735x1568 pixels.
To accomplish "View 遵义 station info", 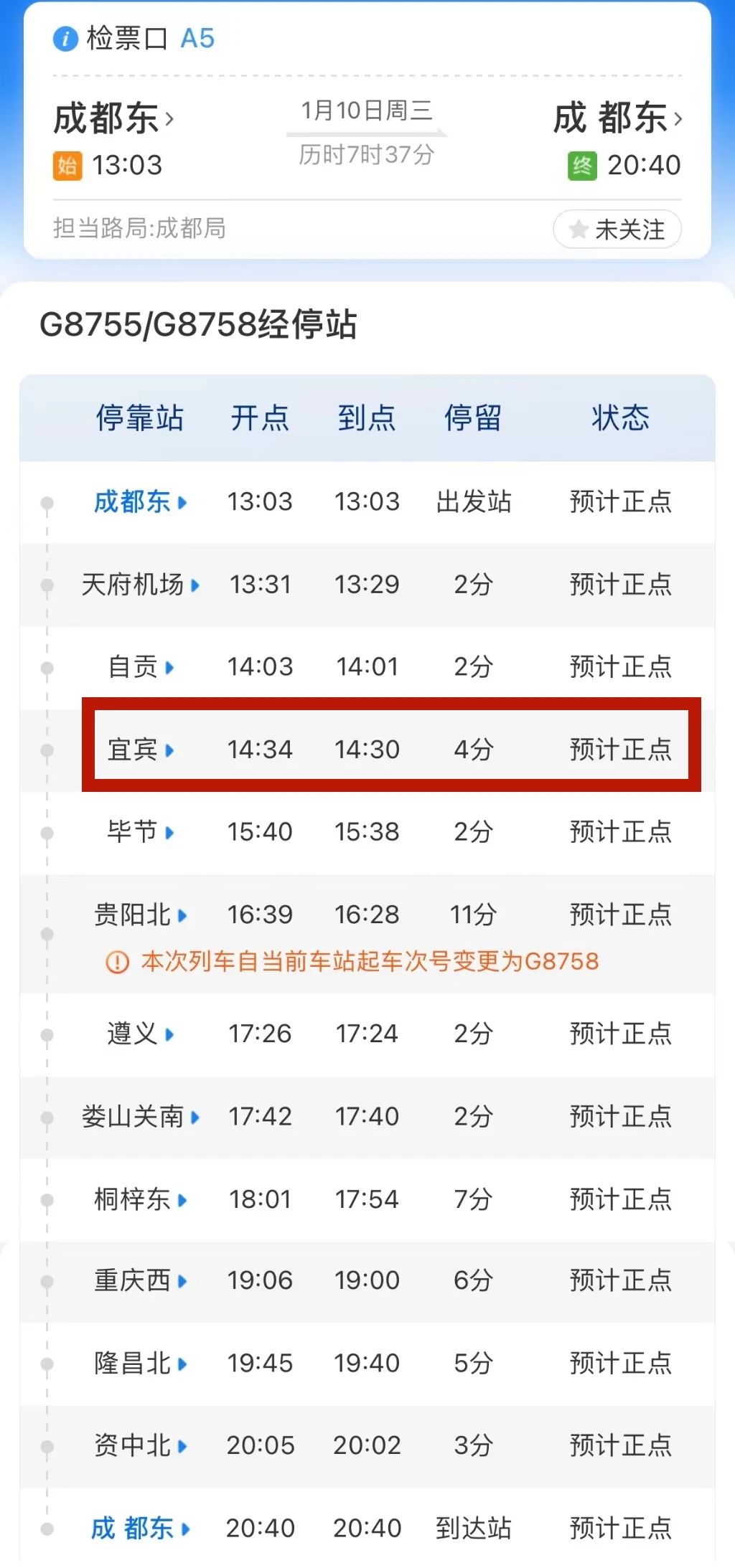I will tap(140, 1034).
